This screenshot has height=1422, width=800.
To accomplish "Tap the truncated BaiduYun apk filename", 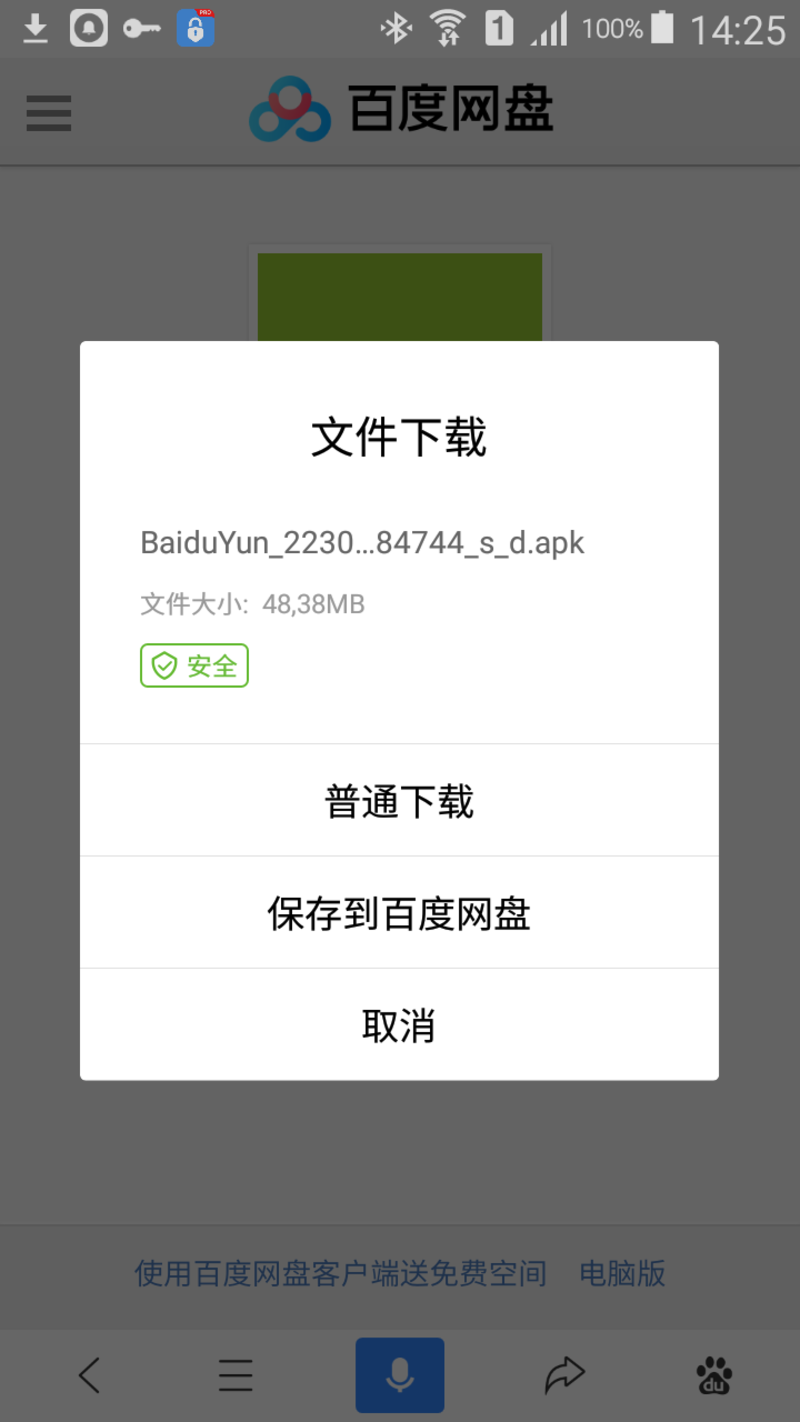I will 362,542.
